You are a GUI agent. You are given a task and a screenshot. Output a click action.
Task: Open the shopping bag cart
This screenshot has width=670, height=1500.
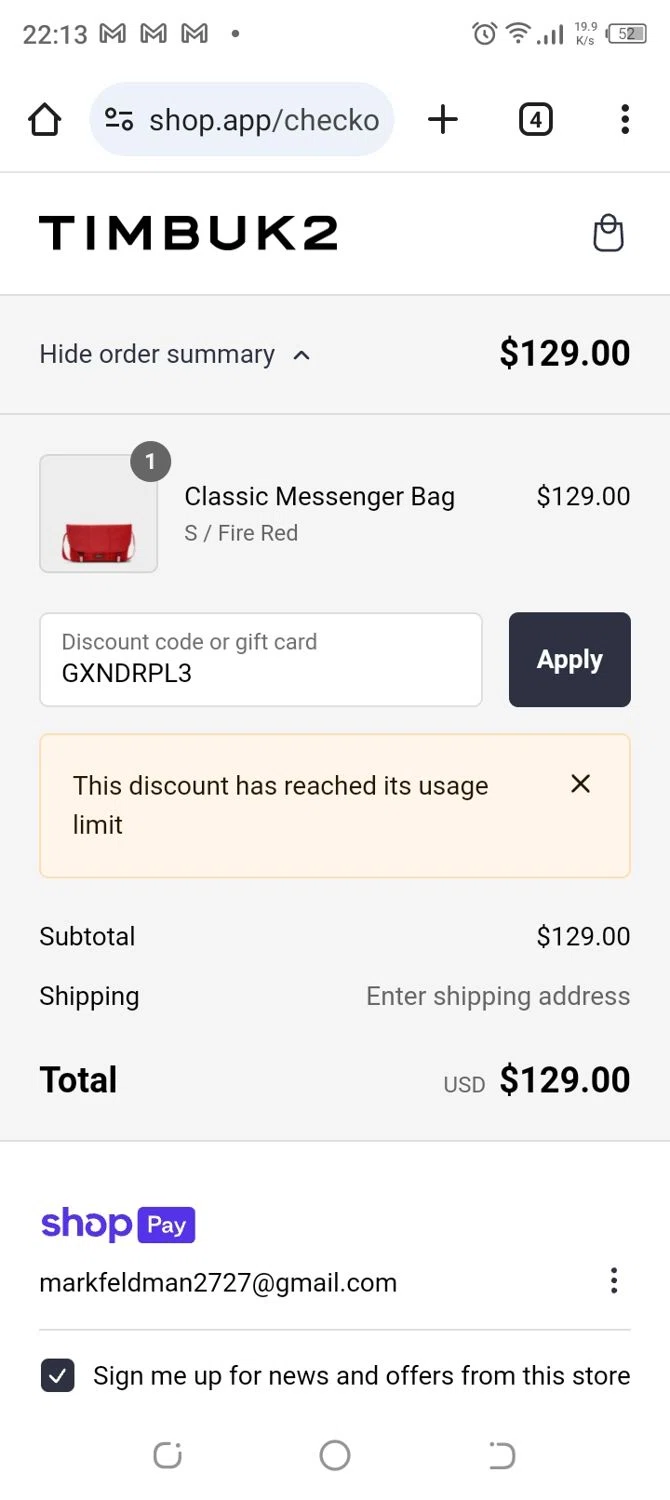point(608,234)
